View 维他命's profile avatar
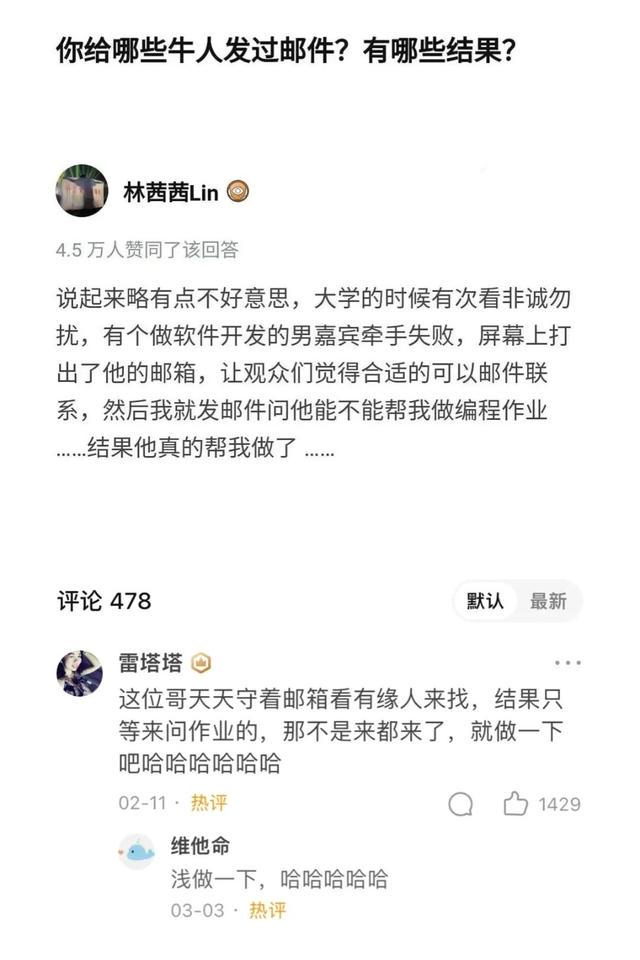Image resolution: width=640 pixels, height=960 pixels. (x=138, y=851)
